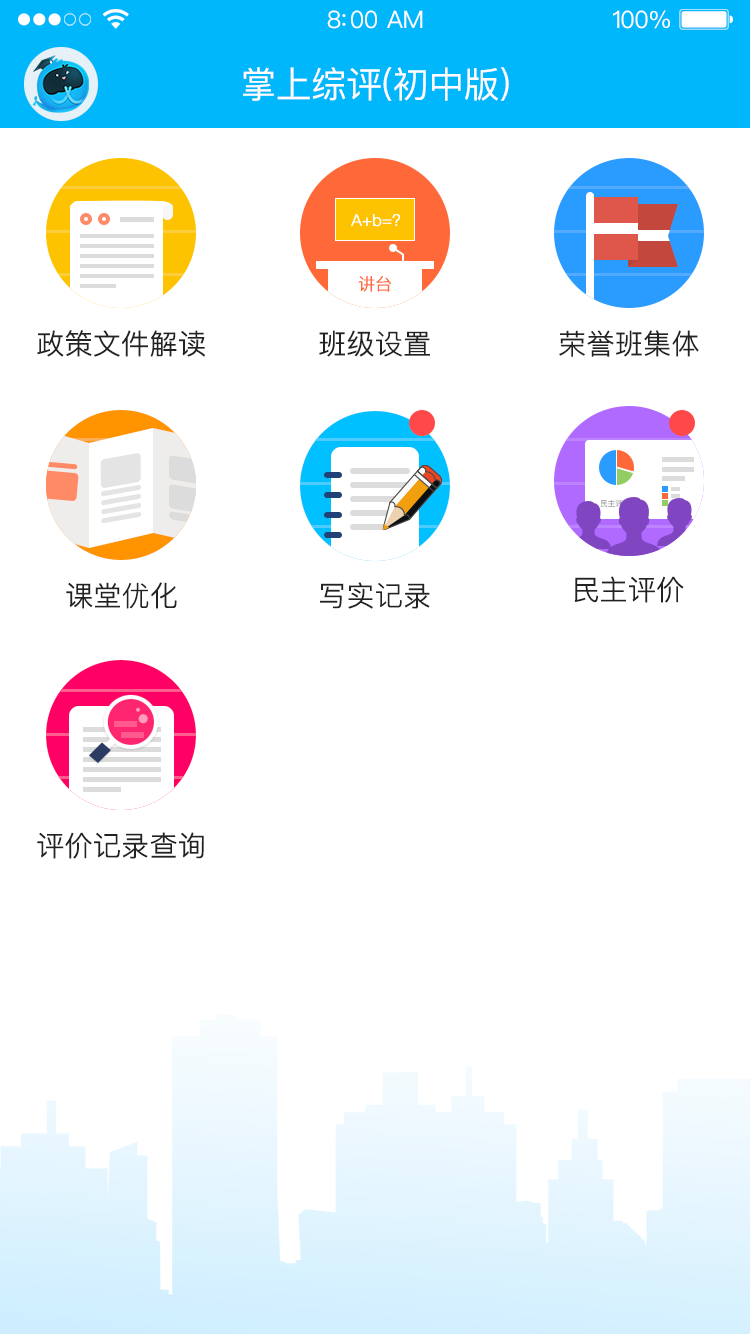Tap the 100% battery percentage text
Image resolution: width=750 pixels, height=1334 pixels.
[x=639, y=18]
